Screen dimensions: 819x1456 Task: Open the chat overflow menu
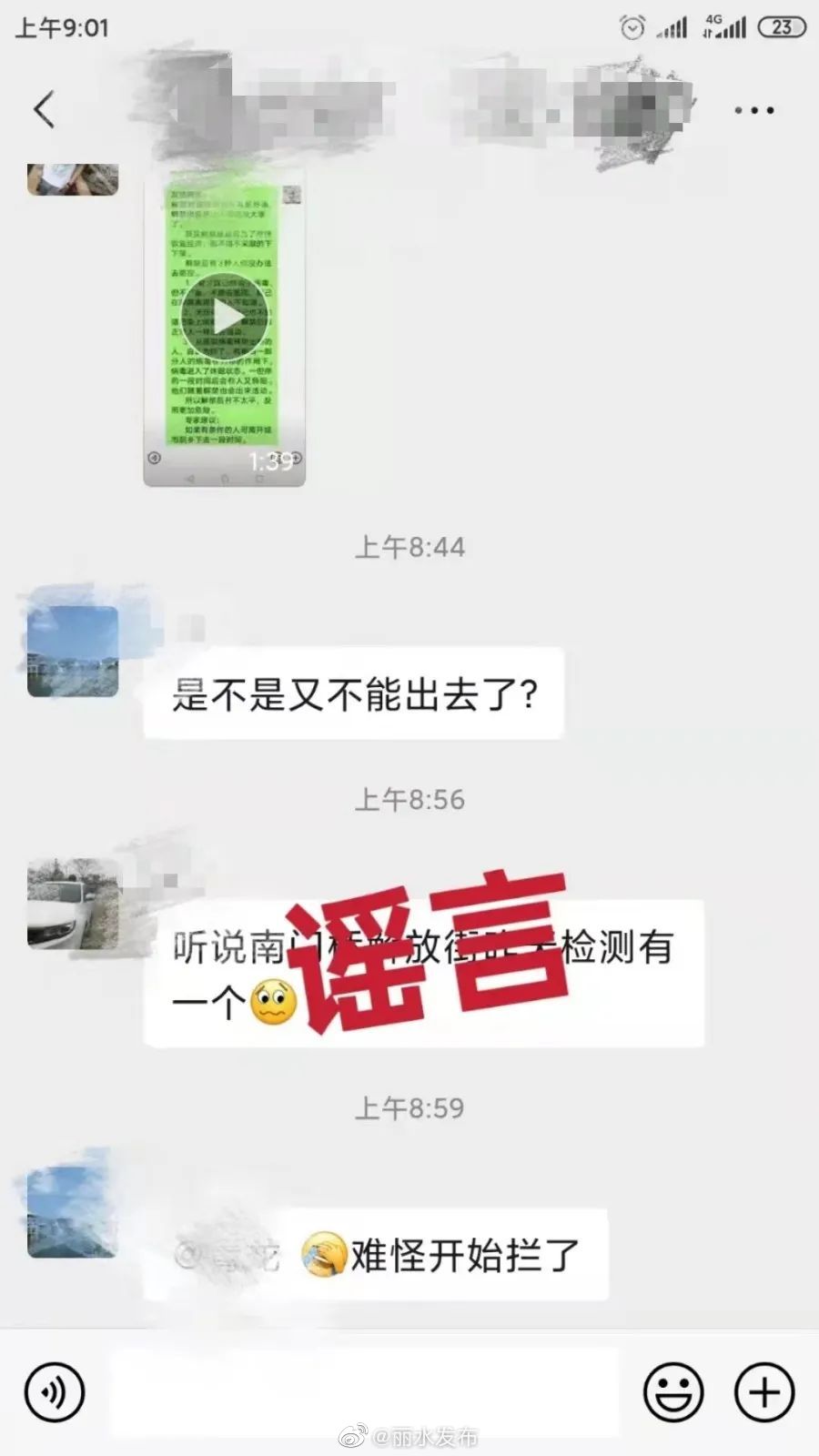[753, 110]
